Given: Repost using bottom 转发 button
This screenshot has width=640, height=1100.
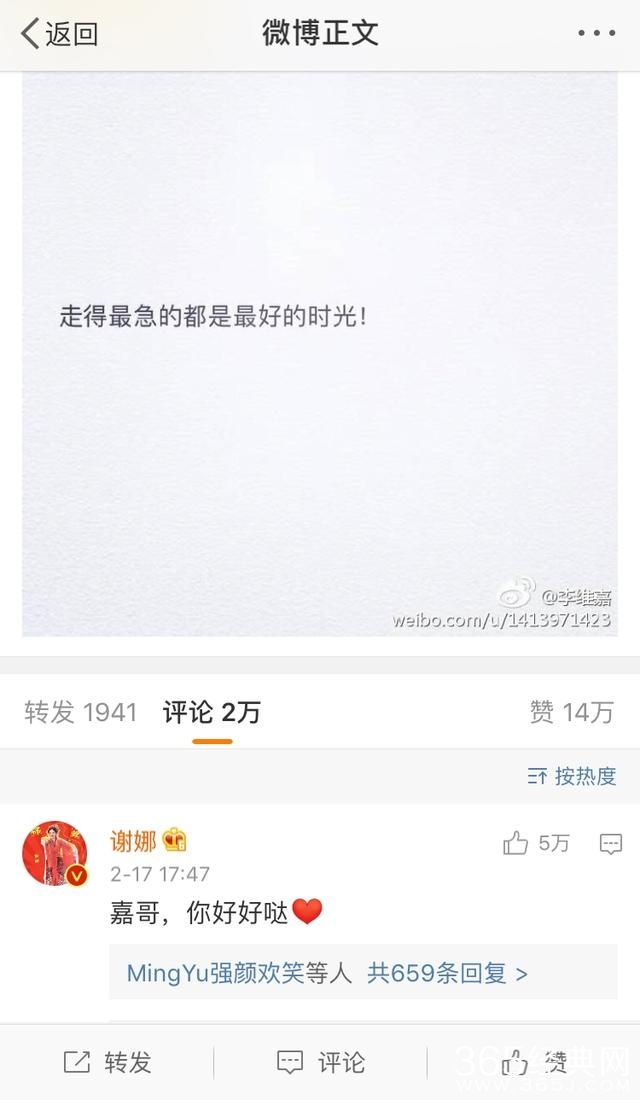Looking at the screenshot, I should 108,1062.
